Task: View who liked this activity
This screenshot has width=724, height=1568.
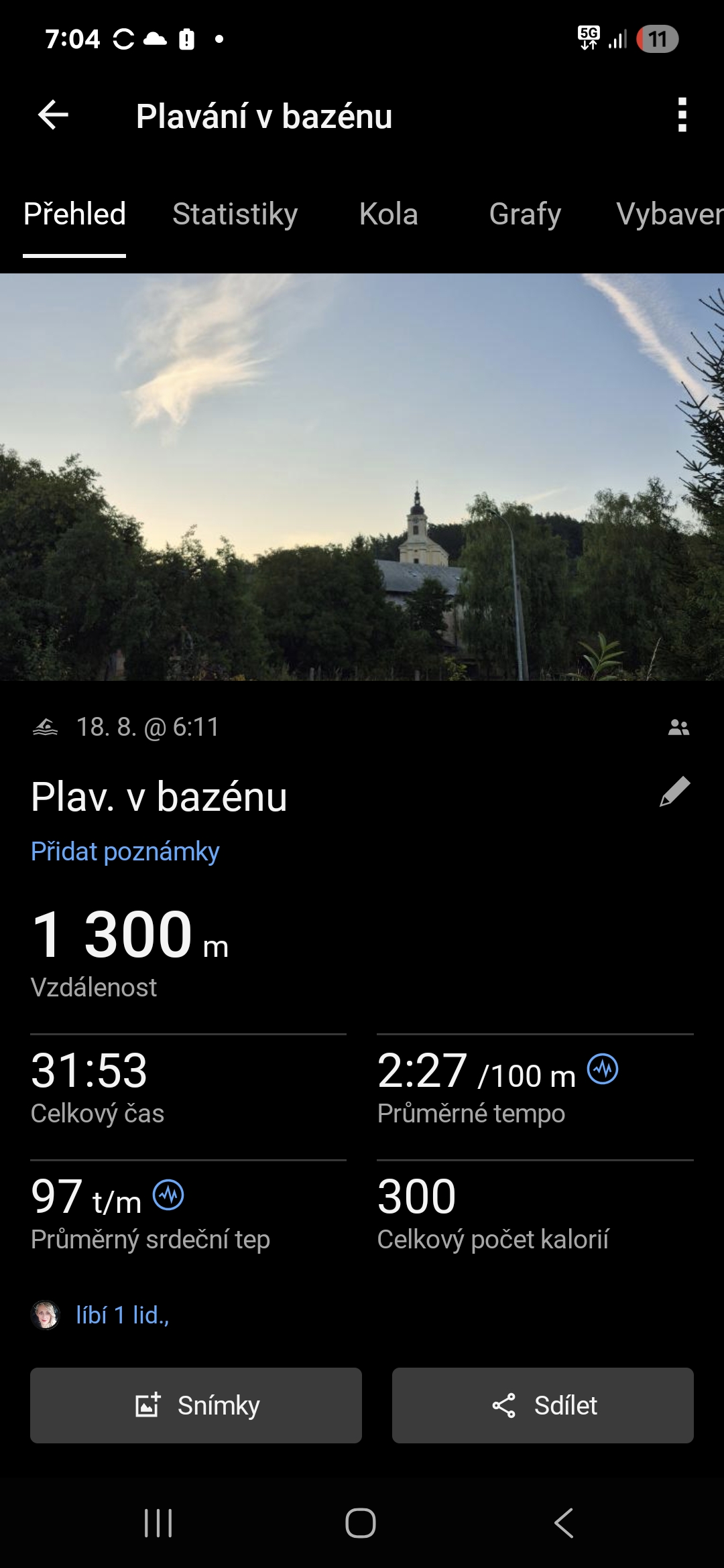Action: [x=122, y=1315]
